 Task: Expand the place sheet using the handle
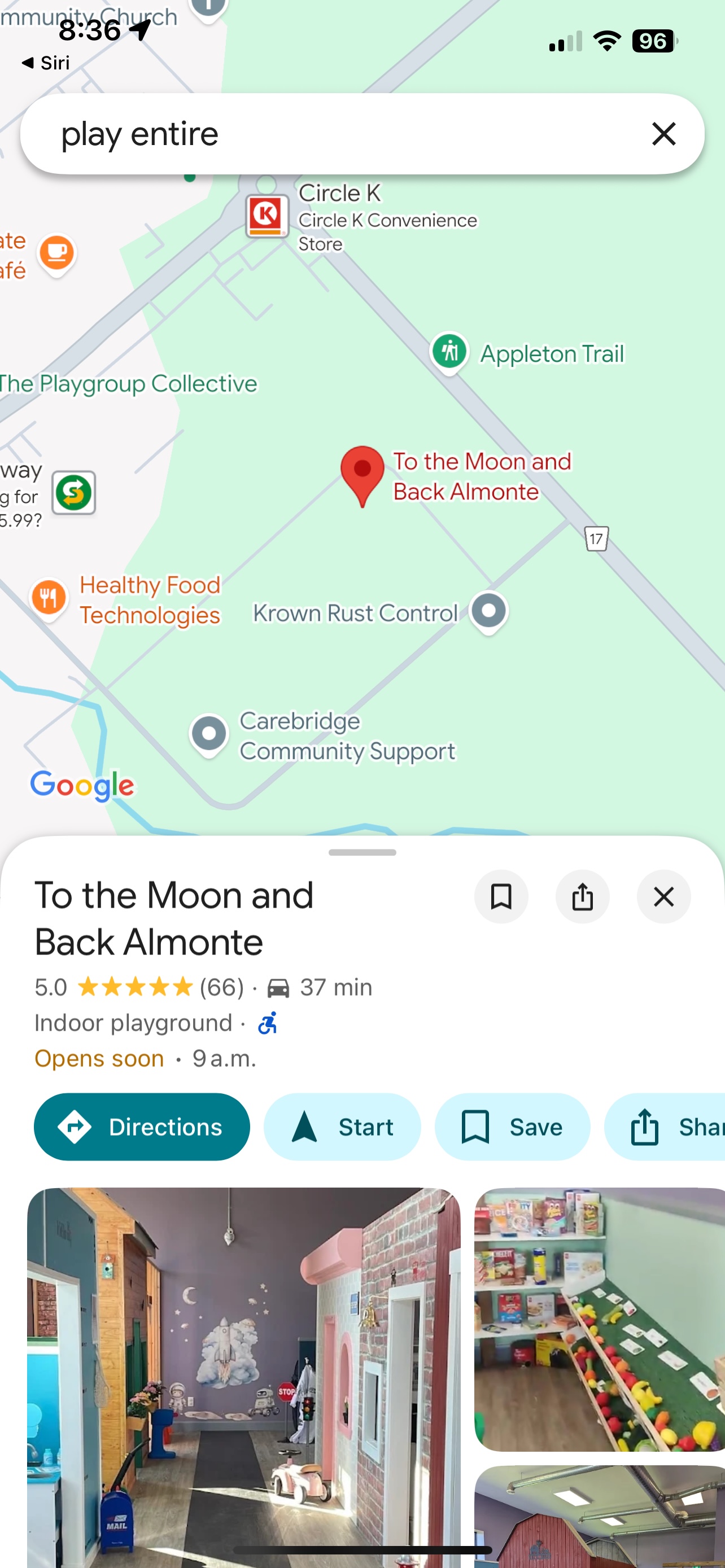362,853
